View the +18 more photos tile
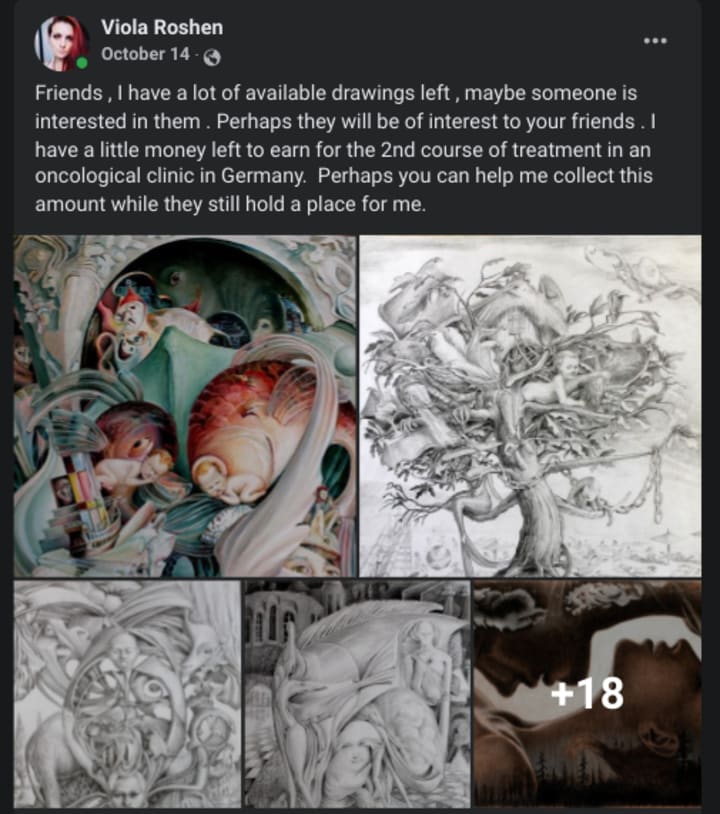Image resolution: width=720 pixels, height=814 pixels. point(587,693)
